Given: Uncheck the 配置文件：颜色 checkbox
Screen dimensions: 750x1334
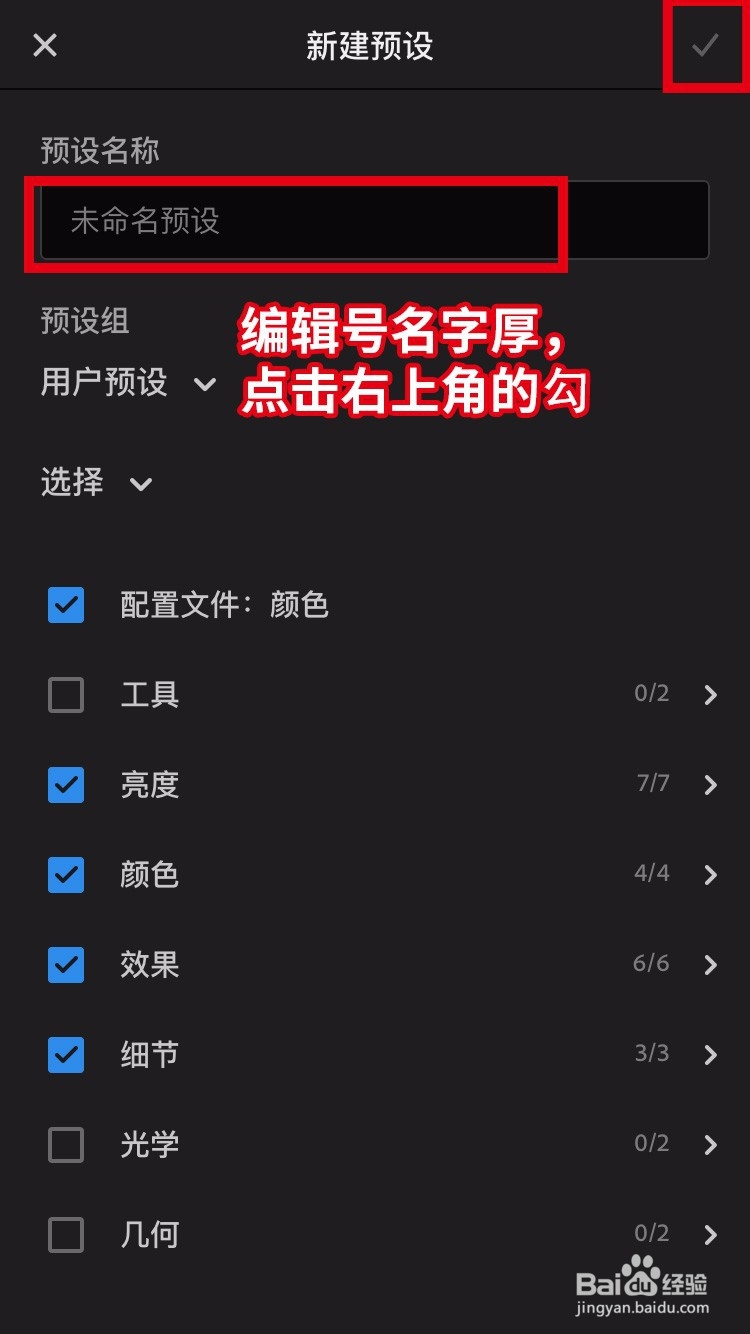Looking at the screenshot, I should coord(65,605).
